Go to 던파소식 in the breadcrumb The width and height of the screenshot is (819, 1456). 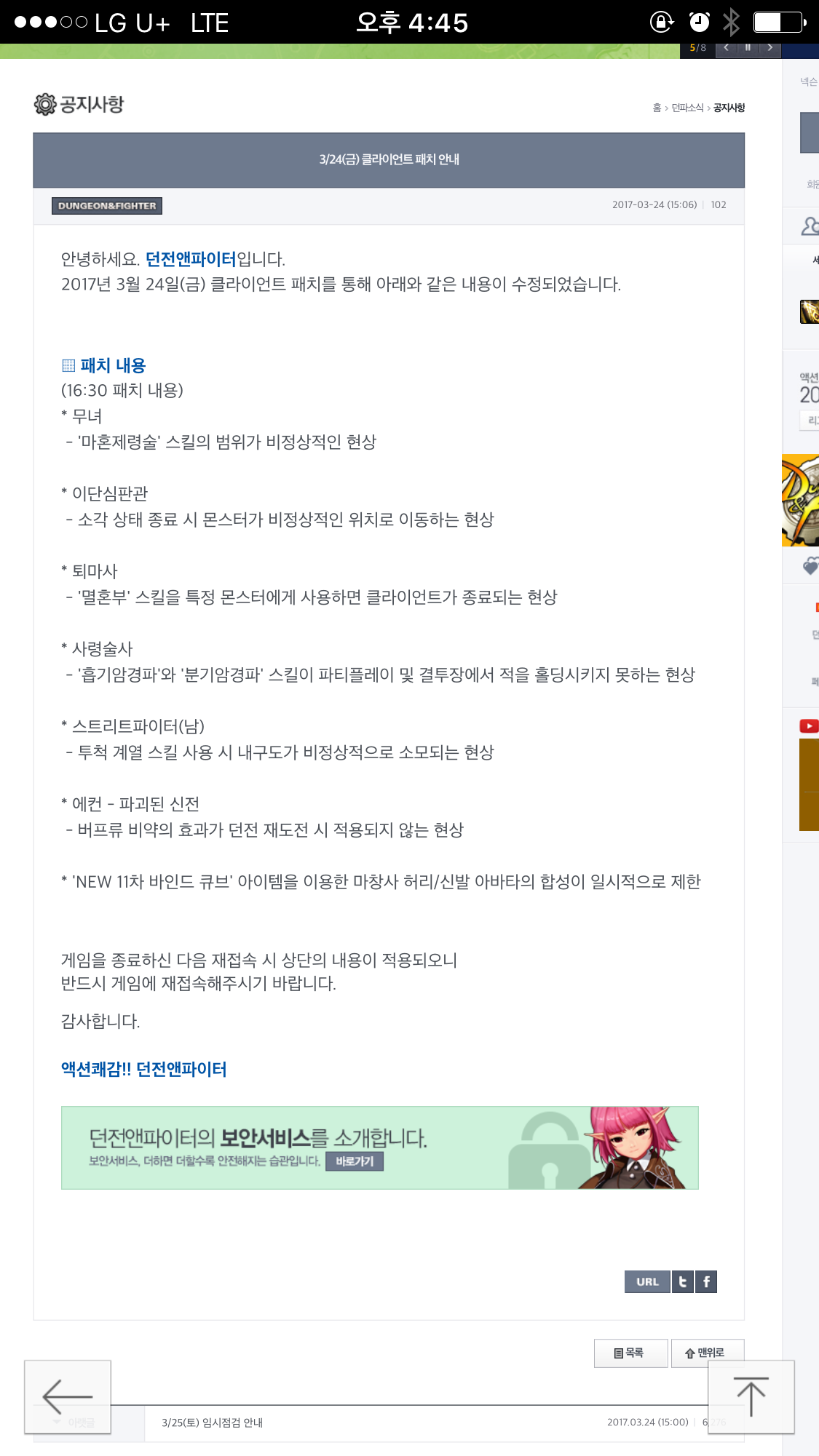[687, 108]
